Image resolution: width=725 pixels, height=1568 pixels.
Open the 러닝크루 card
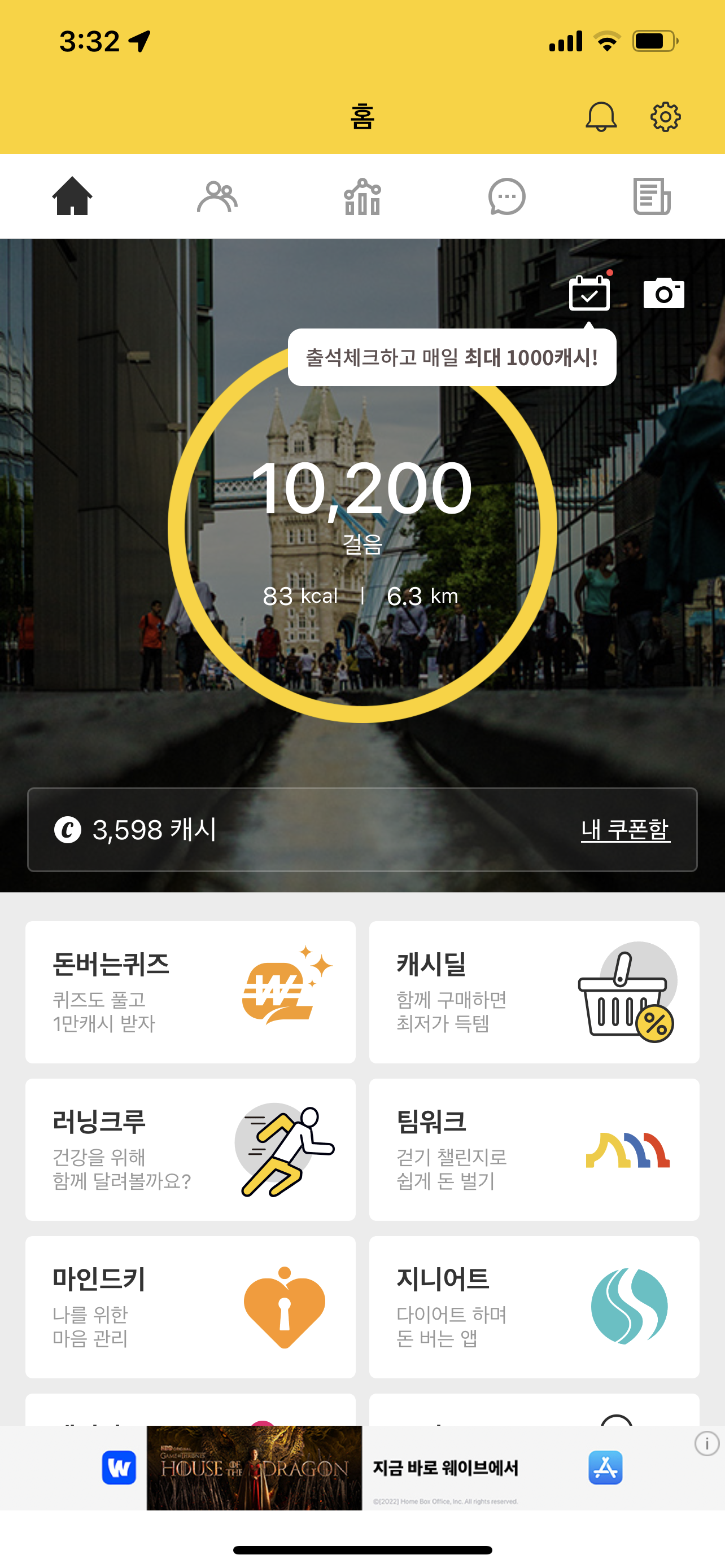tap(190, 1149)
